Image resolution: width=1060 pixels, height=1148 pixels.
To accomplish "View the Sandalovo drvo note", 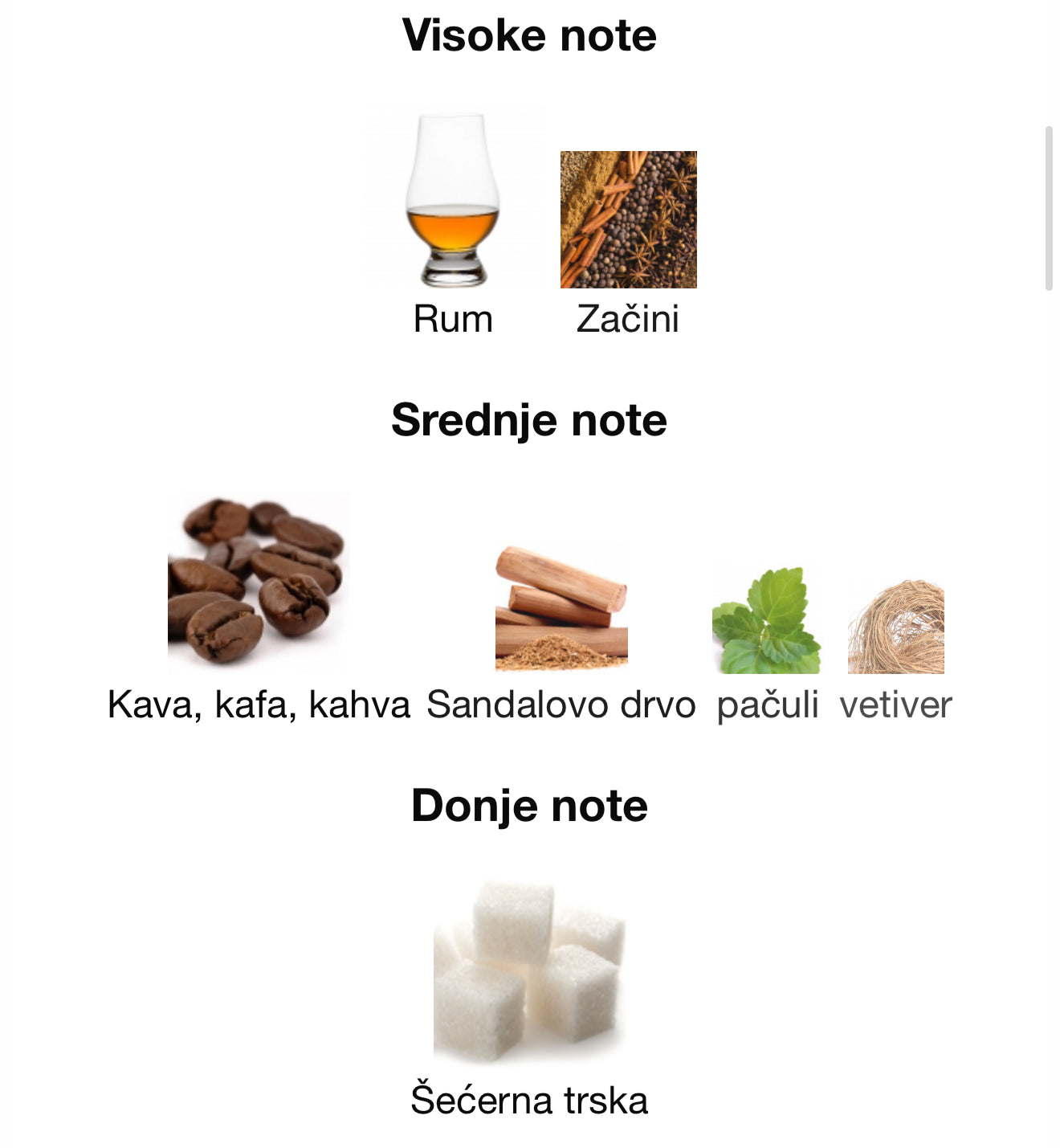I will coord(561,607).
